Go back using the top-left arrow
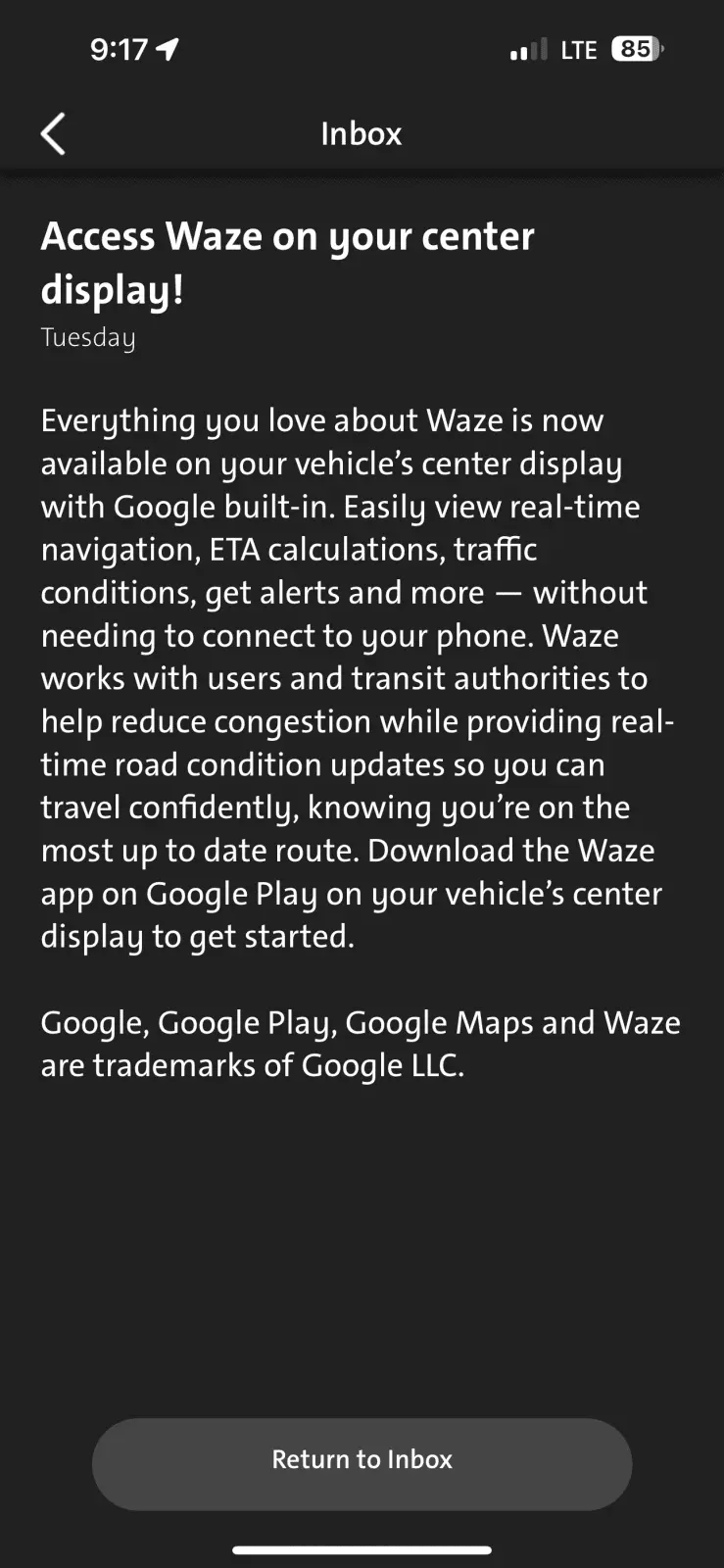Viewport: 724px width, 1568px height. click(x=54, y=133)
